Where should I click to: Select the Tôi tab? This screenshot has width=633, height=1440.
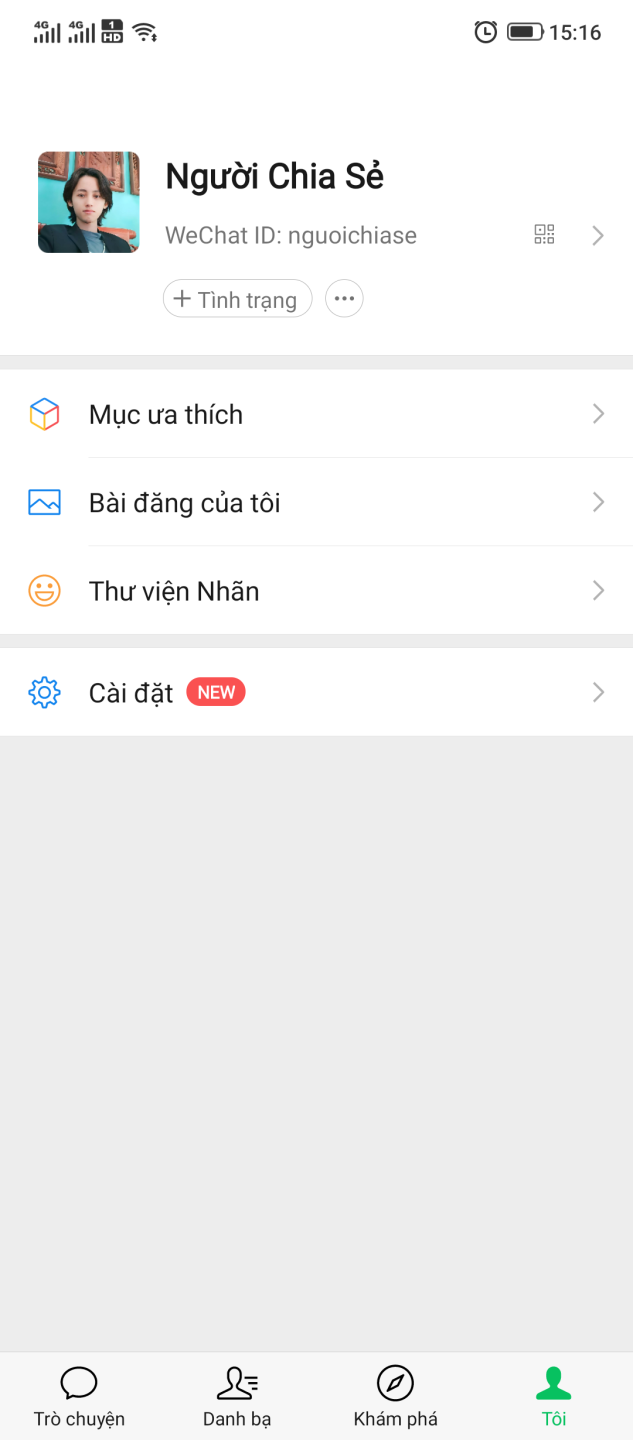[x=553, y=1396]
